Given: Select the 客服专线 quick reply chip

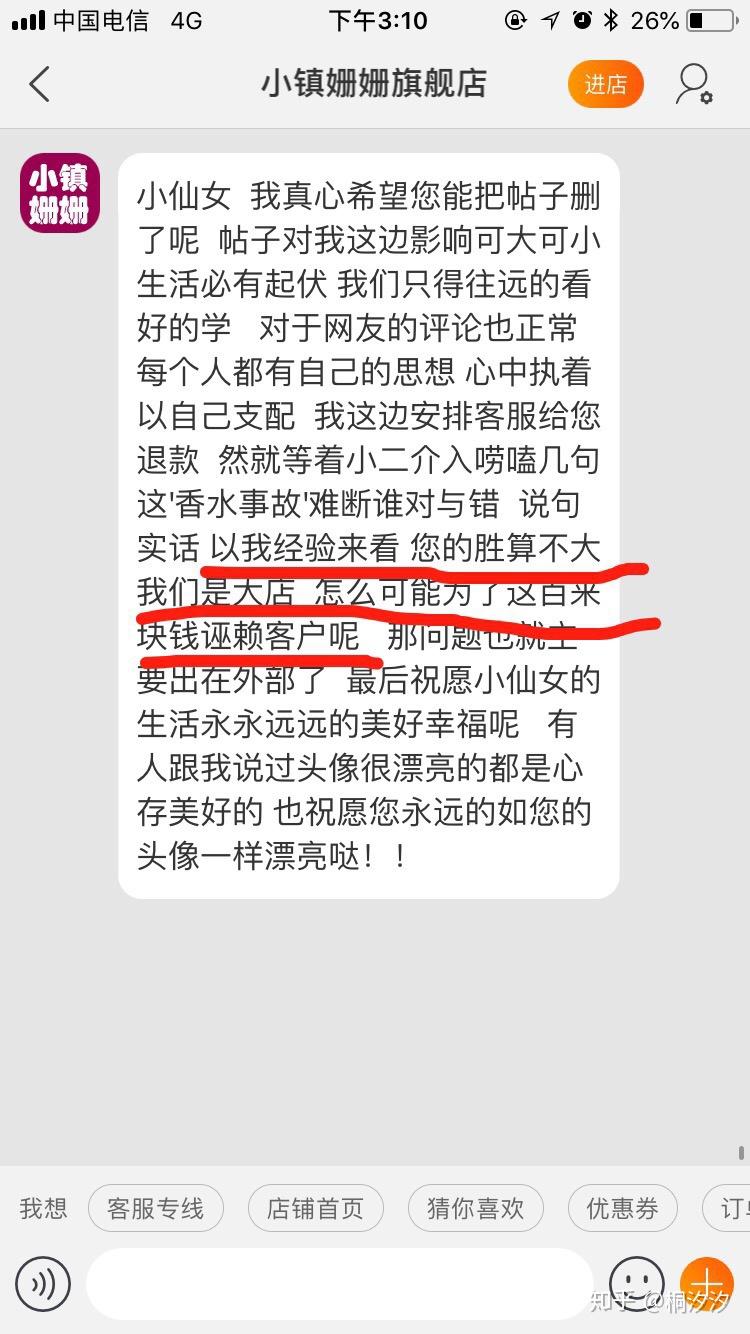Looking at the screenshot, I should click(x=156, y=1208).
